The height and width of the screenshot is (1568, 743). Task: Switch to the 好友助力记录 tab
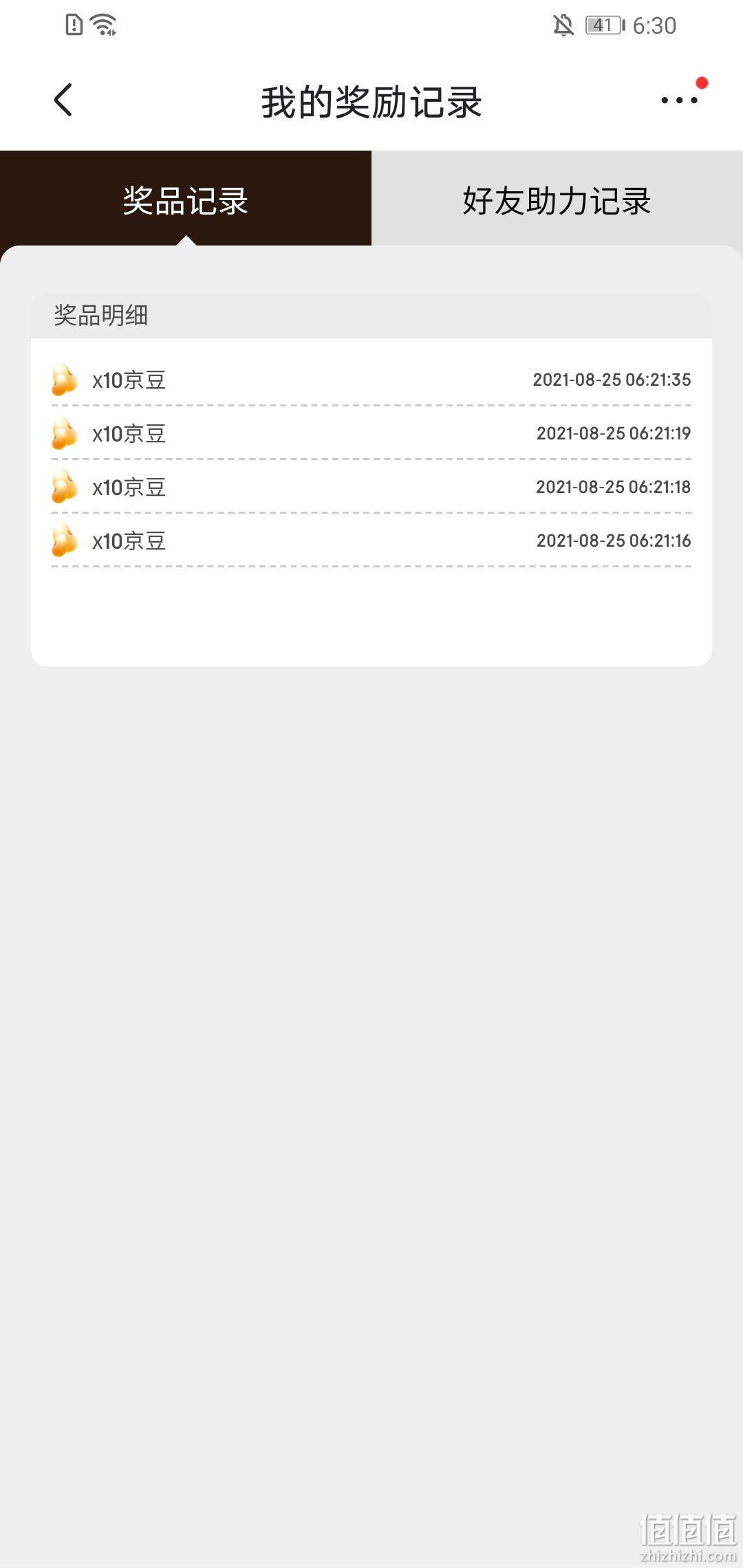coord(557,199)
